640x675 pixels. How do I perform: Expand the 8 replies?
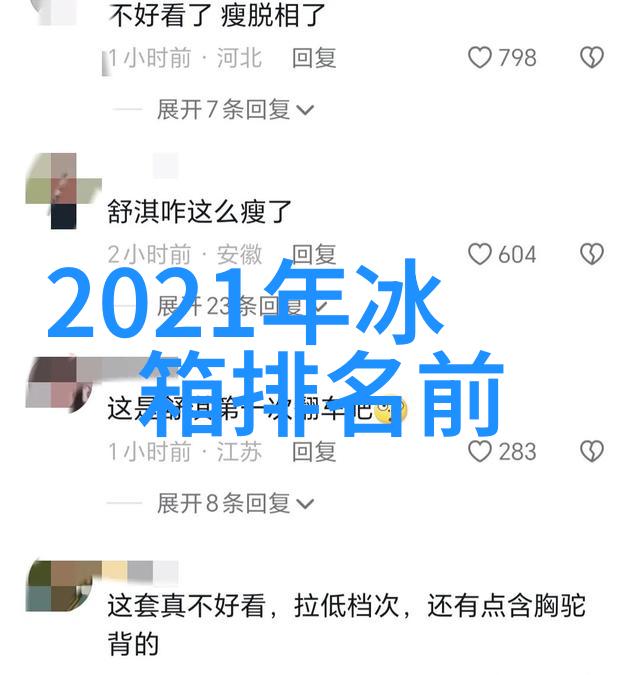[235, 503]
